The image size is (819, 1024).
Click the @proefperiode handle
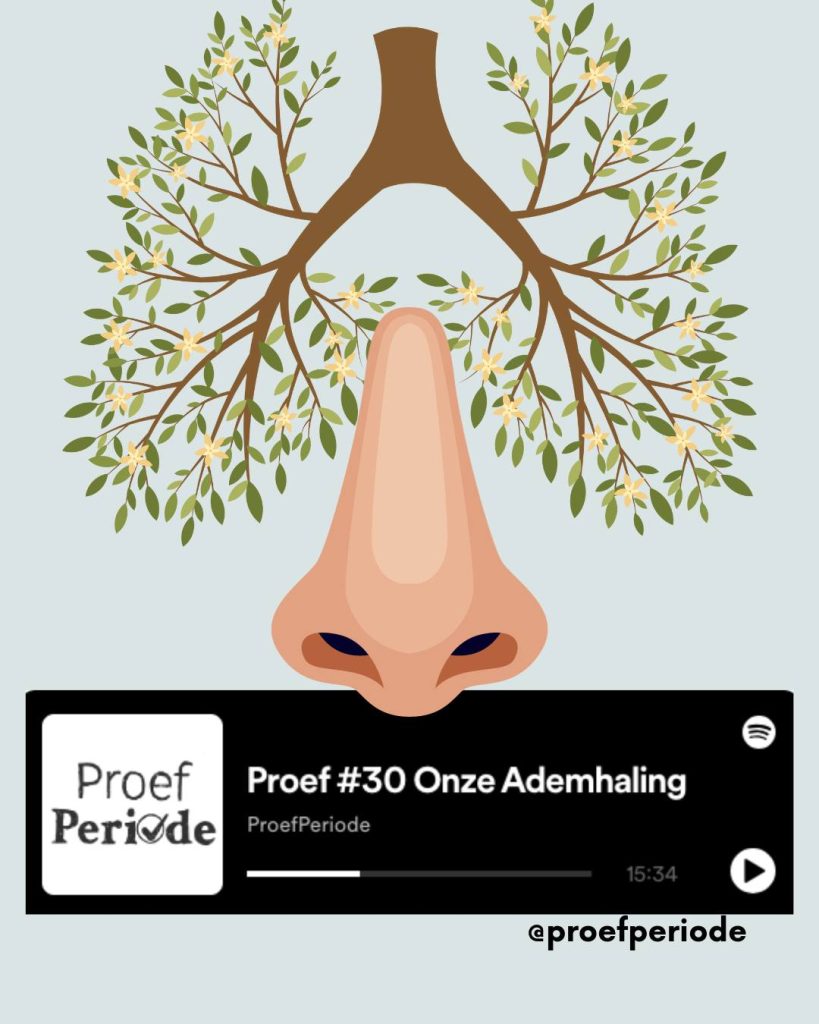(x=635, y=931)
